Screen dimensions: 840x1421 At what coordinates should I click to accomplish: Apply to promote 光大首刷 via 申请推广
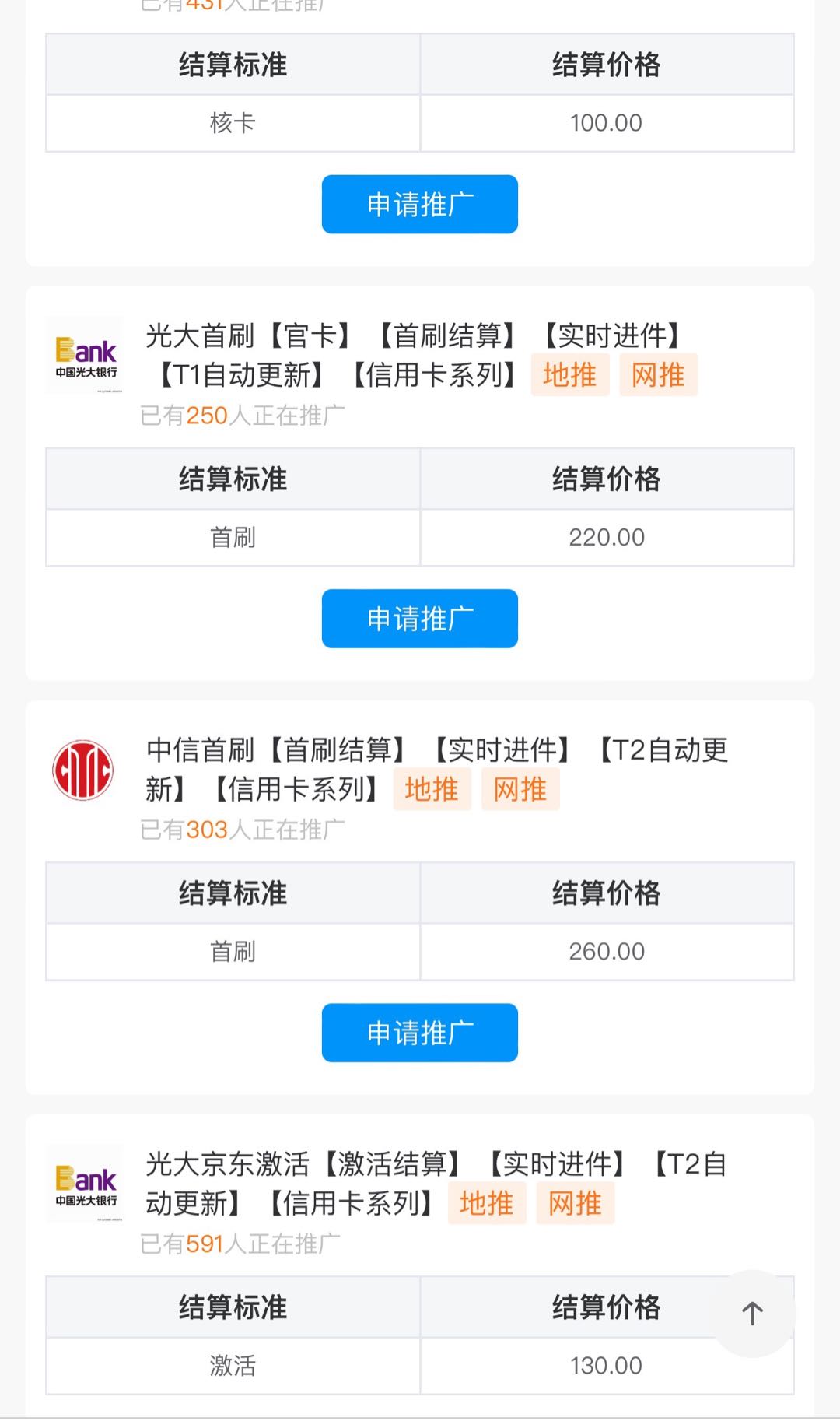tap(420, 619)
